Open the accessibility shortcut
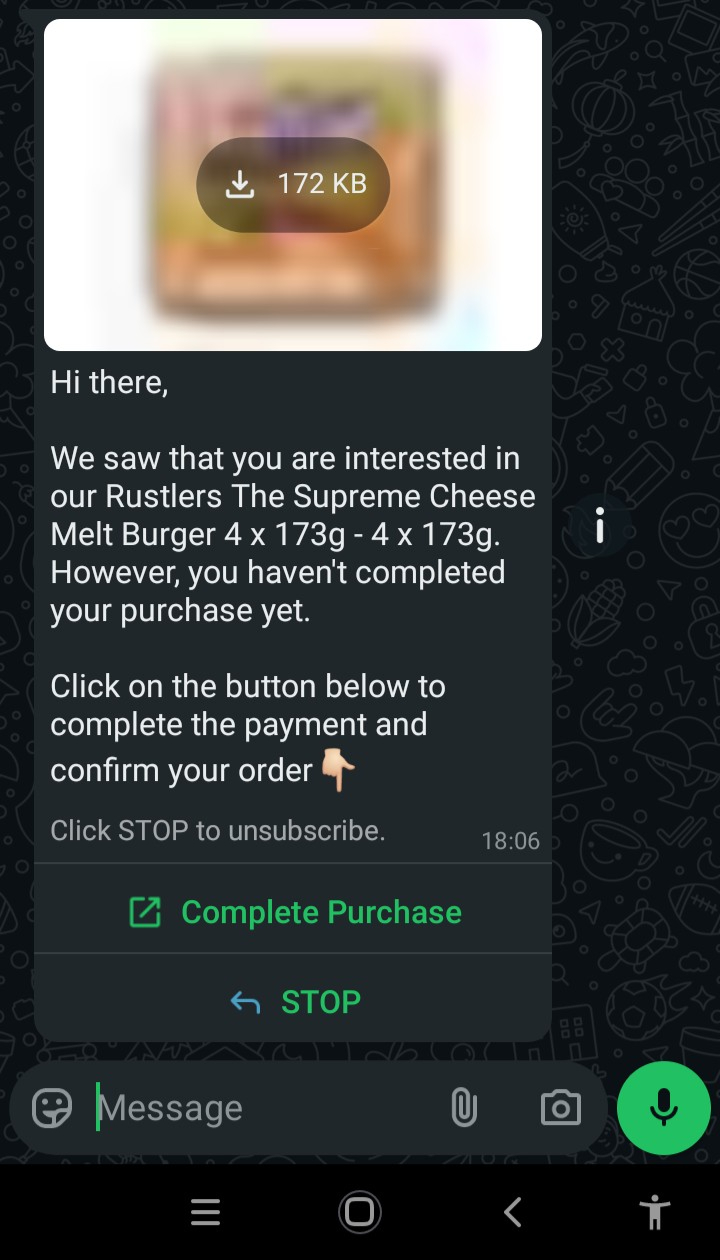This screenshot has width=720, height=1260. (655, 1213)
